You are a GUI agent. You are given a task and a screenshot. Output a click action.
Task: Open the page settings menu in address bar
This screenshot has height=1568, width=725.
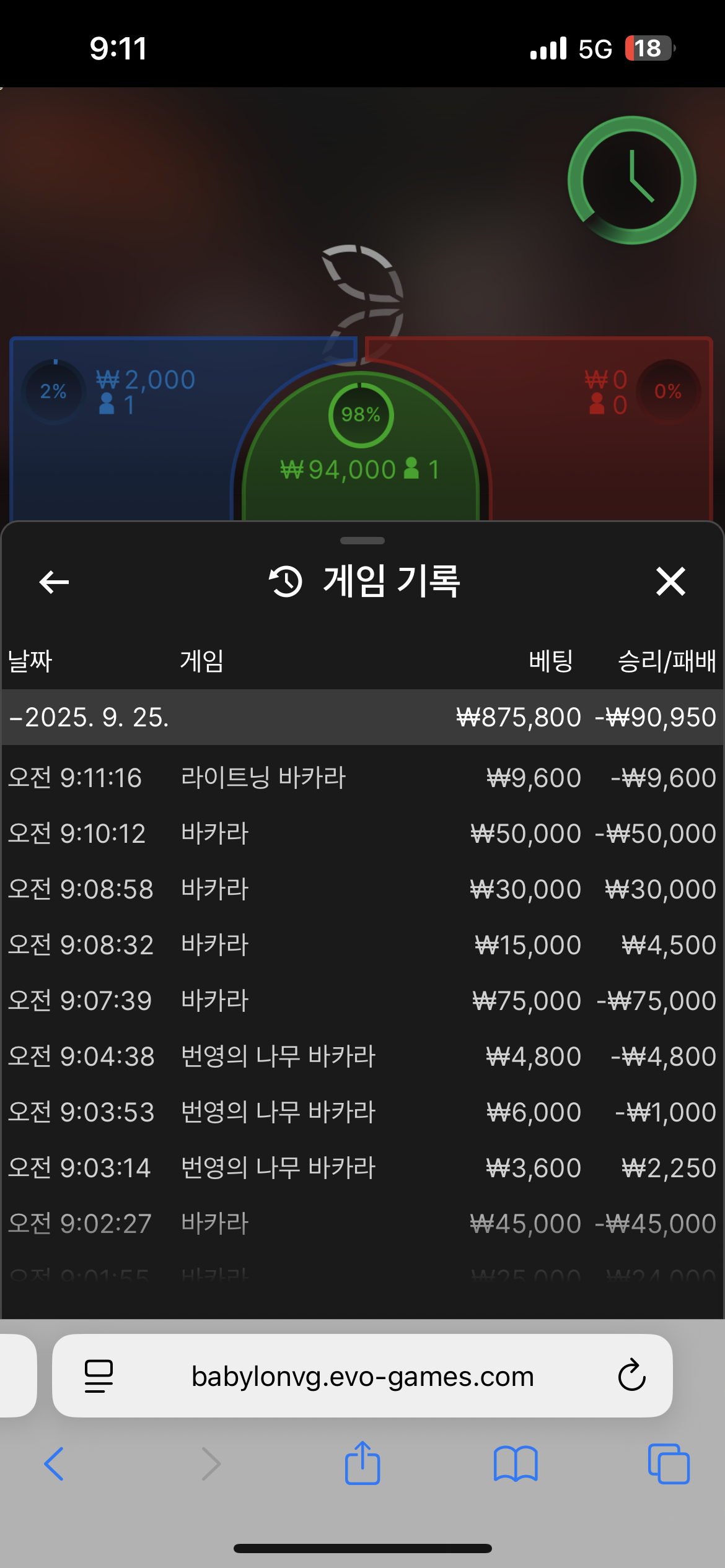tap(99, 1376)
